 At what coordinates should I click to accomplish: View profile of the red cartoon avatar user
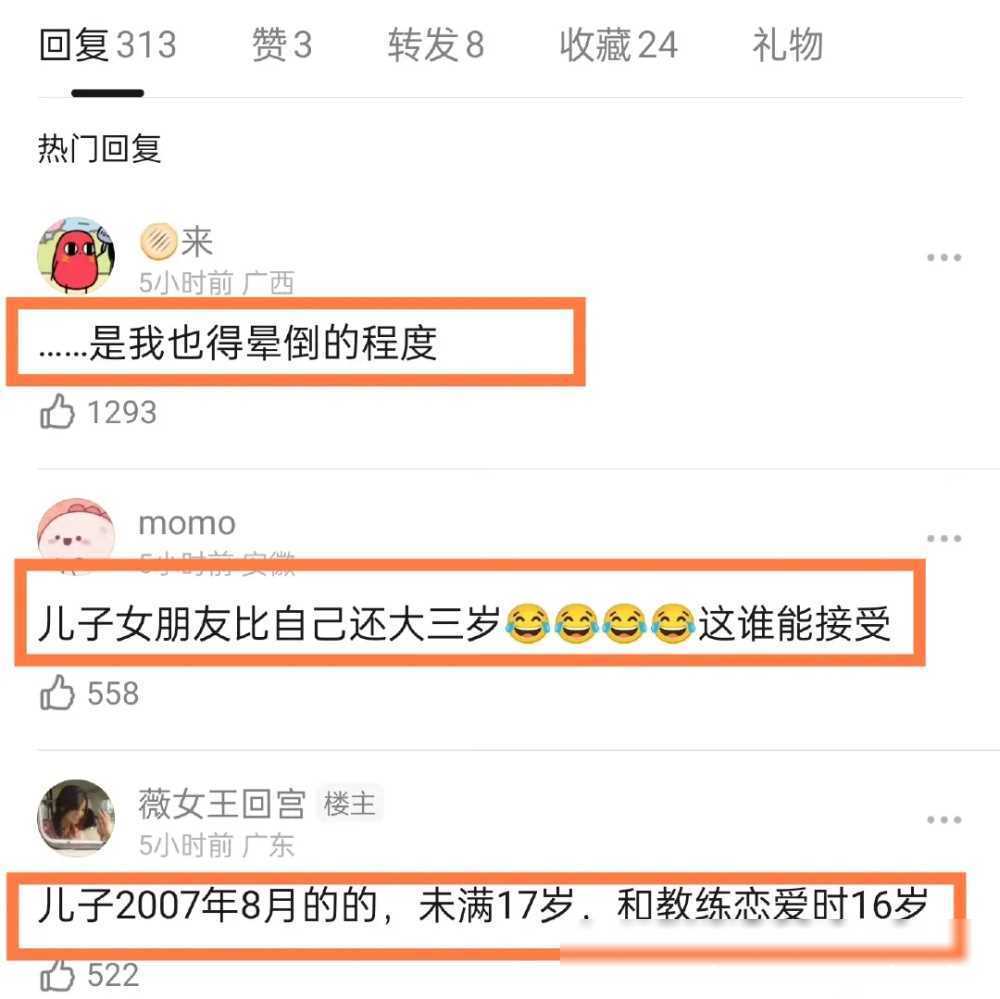point(76,256)
